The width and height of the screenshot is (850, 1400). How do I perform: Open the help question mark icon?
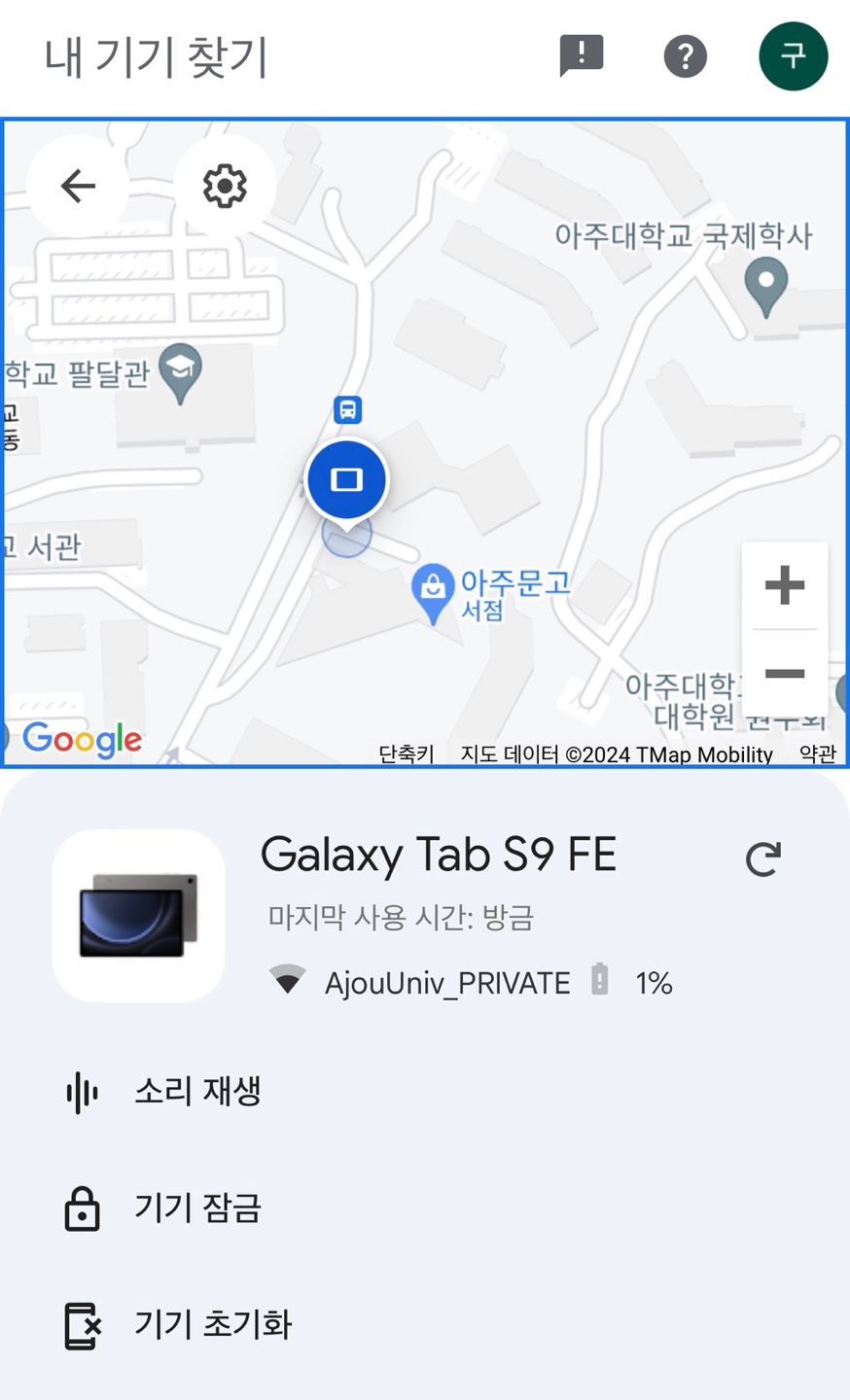pyautogui.click(x=686, y=56)
